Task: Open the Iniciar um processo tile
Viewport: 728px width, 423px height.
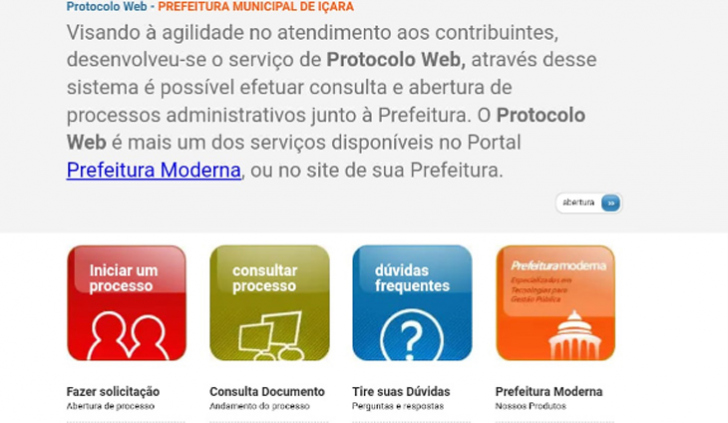Action: (126, 303)
